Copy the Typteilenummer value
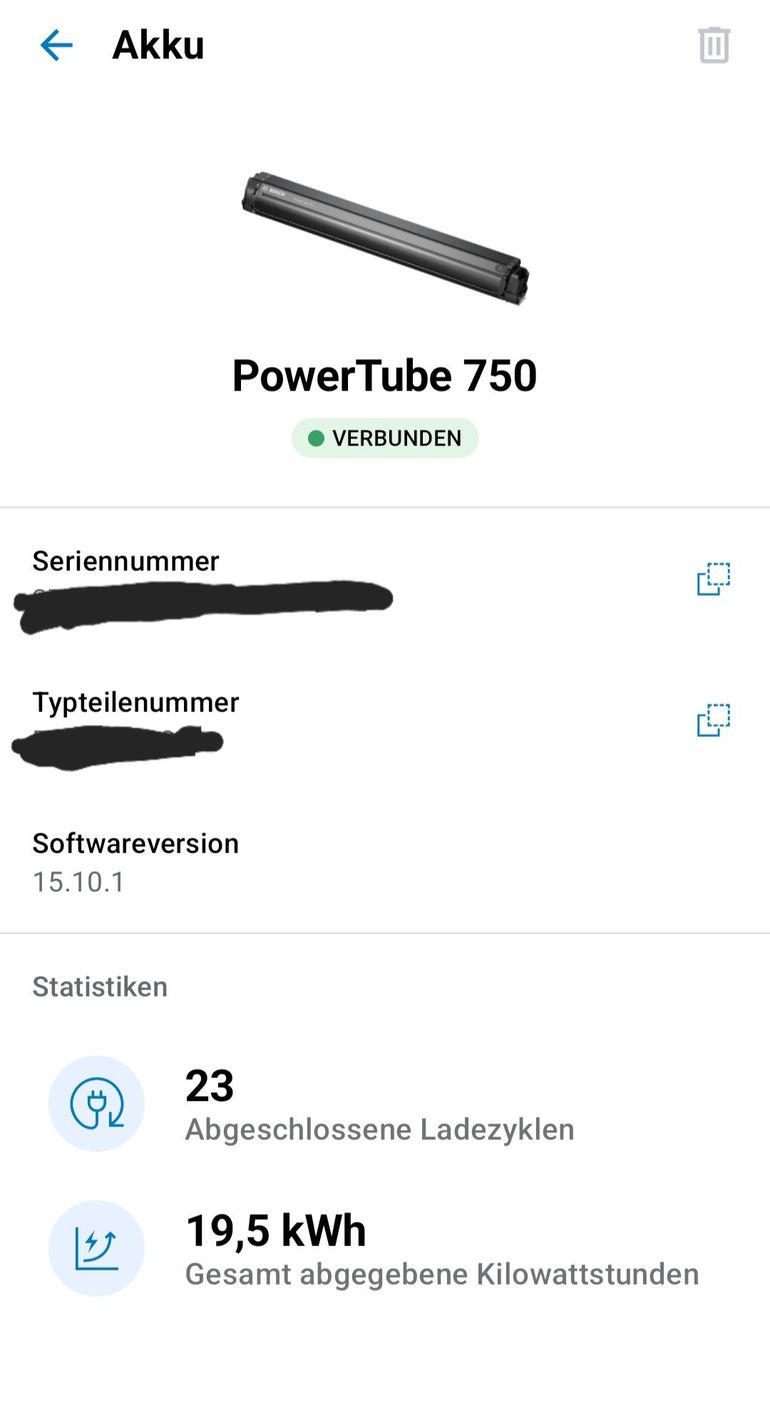 pos(713,720)
